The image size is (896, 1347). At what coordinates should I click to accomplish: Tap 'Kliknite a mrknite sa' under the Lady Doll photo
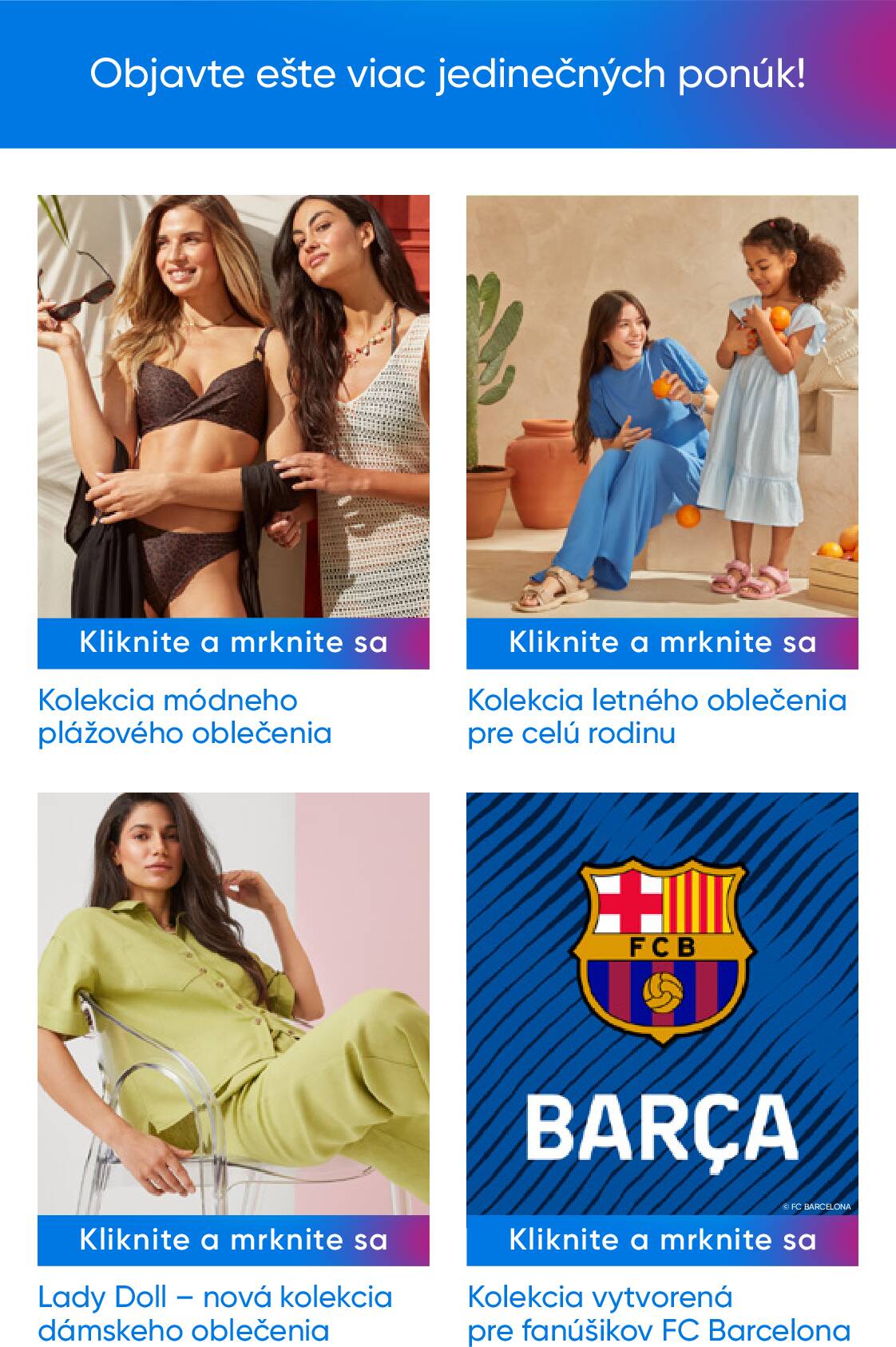coord(233,1240)
